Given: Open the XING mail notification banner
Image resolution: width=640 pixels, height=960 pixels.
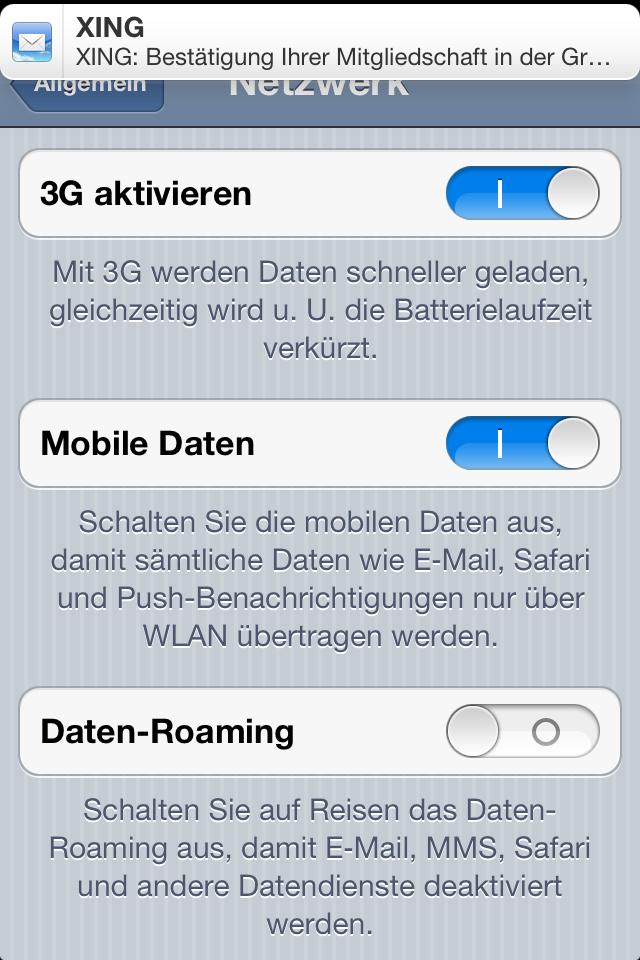Looking at the screenshot, I should tap(320, 41).
